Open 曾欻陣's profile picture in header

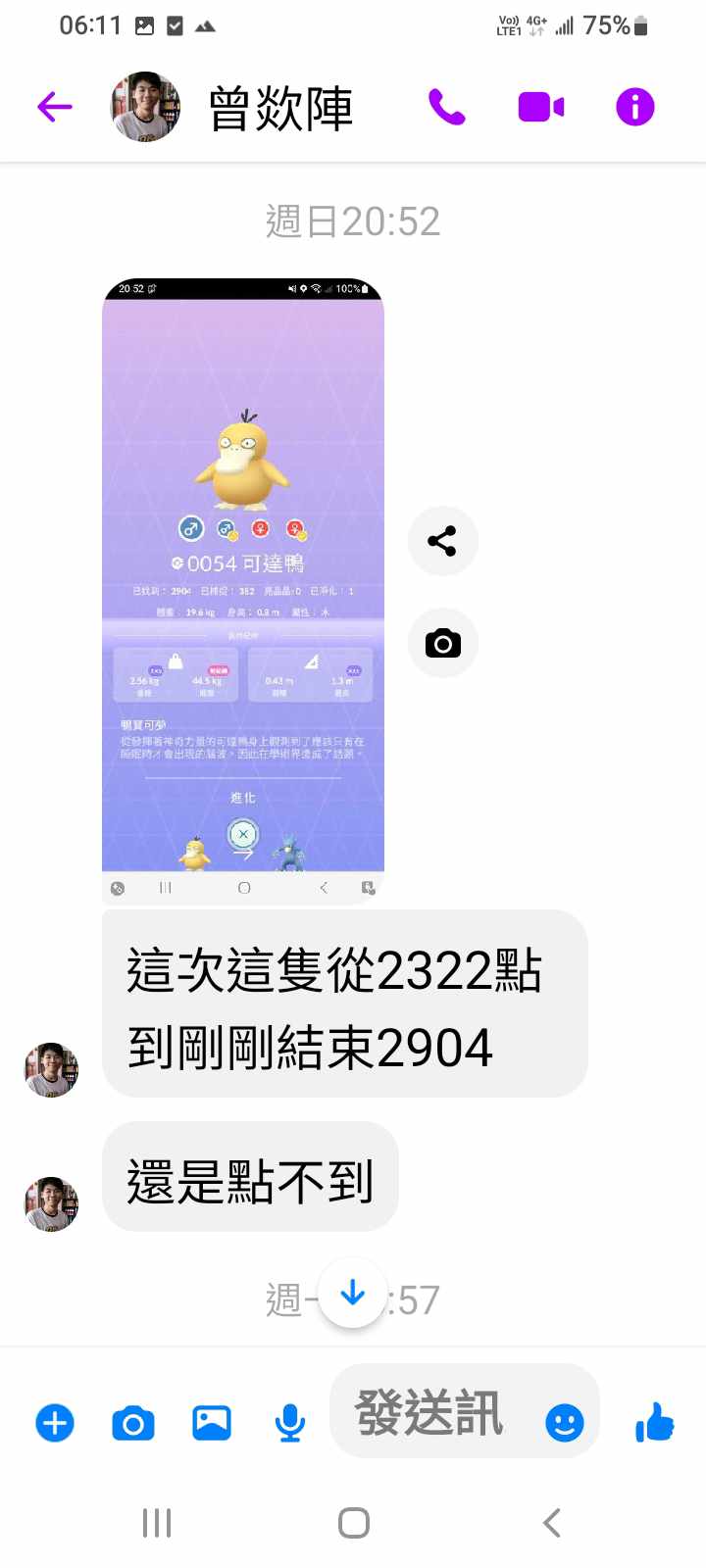pos(145,107)
